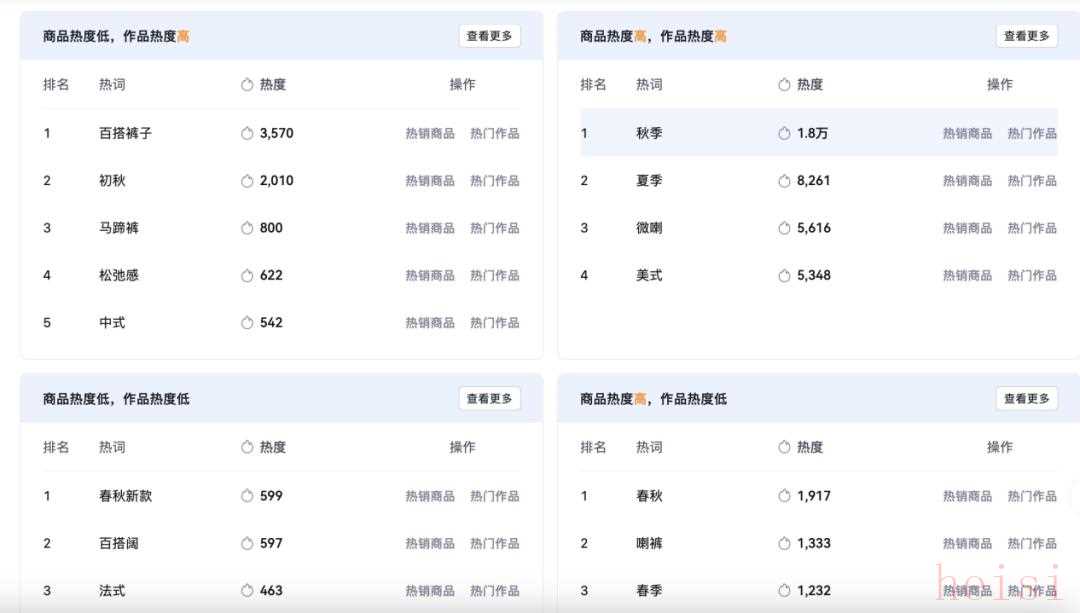The width and height of the screenshot is (1080, 613).
Task: View 热销商品 for 春秋新款
Action: 430,496
